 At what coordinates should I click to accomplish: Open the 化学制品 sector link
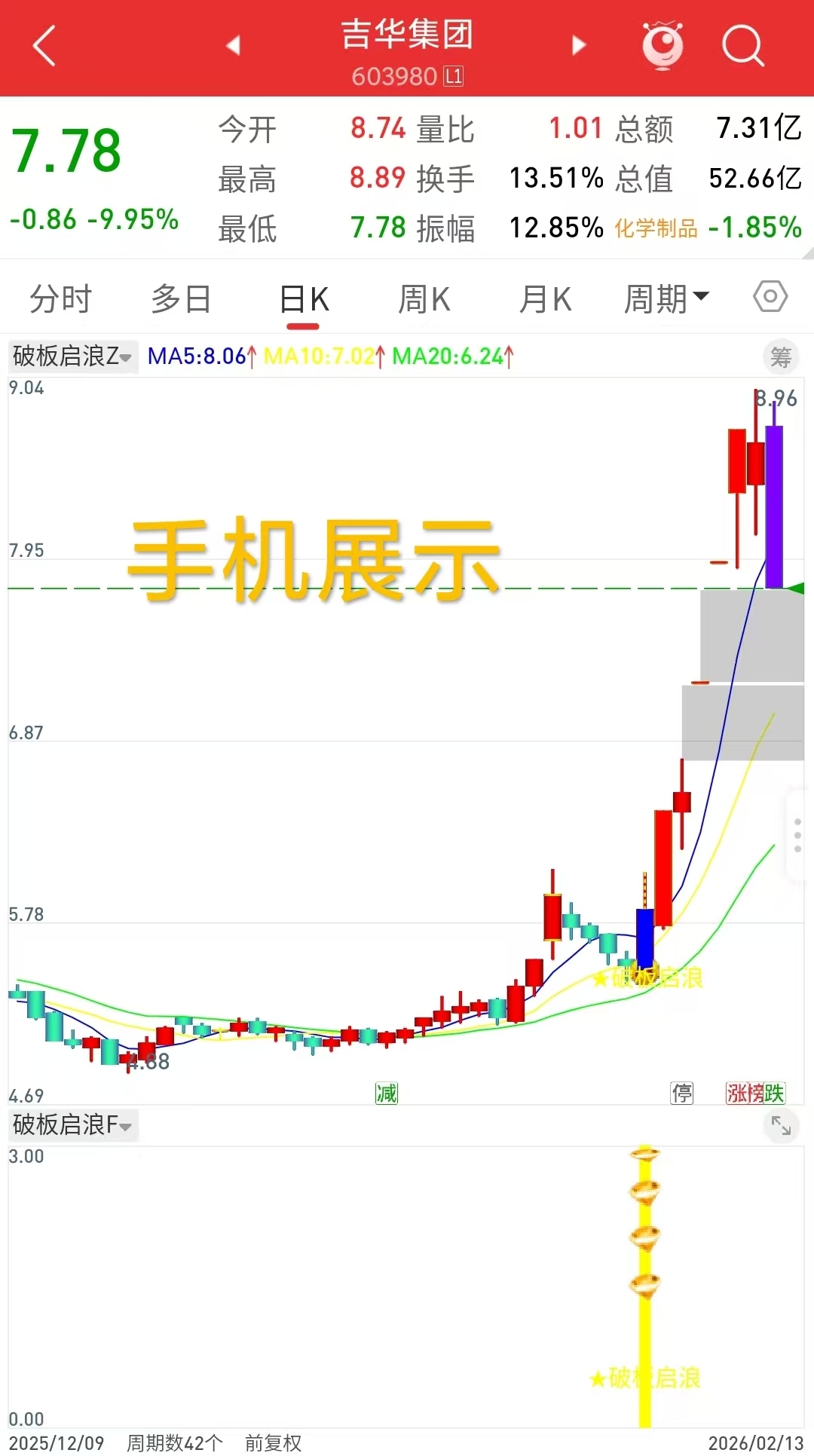656,228
